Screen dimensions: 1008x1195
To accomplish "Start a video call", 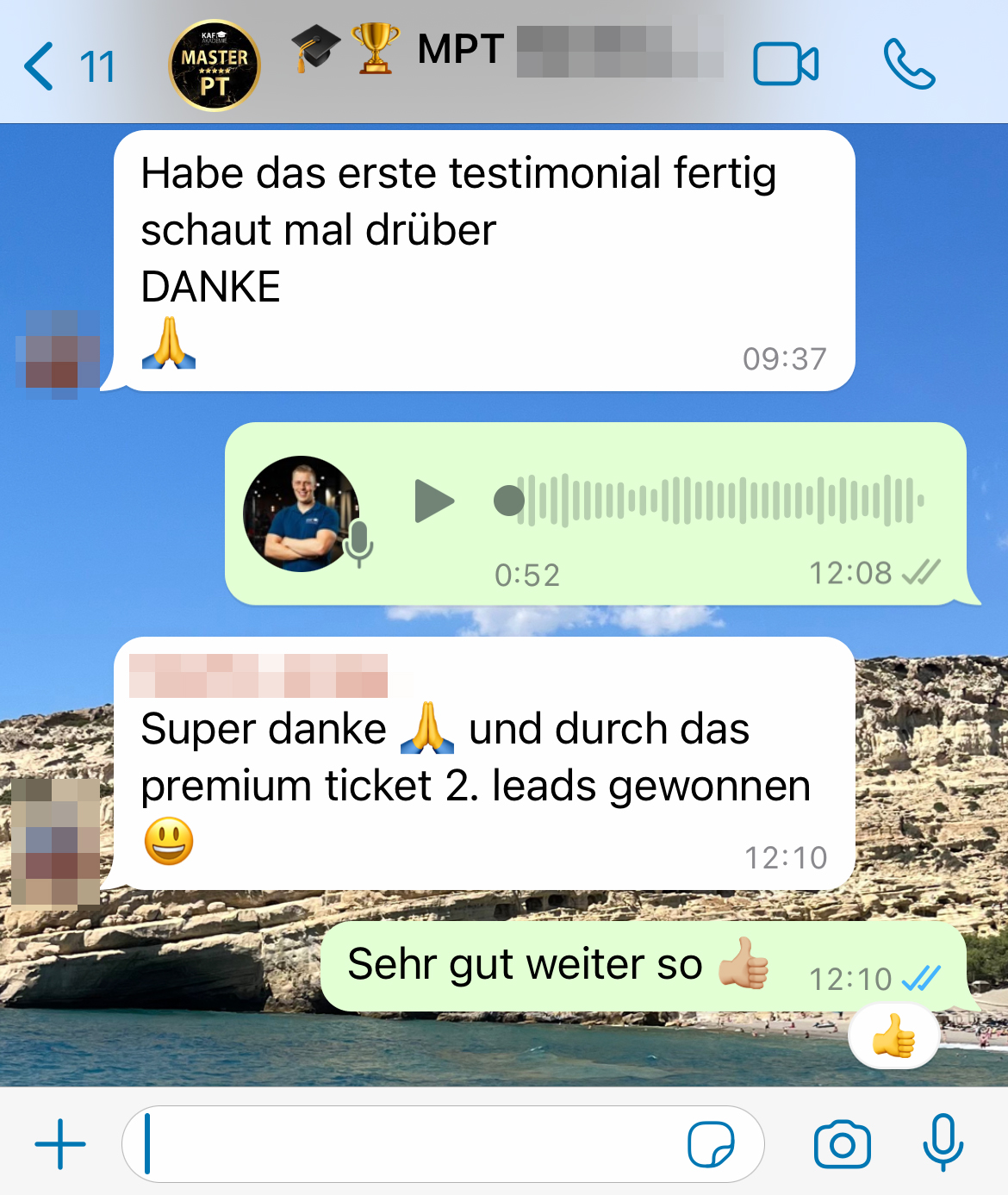I will coord(785,65).
